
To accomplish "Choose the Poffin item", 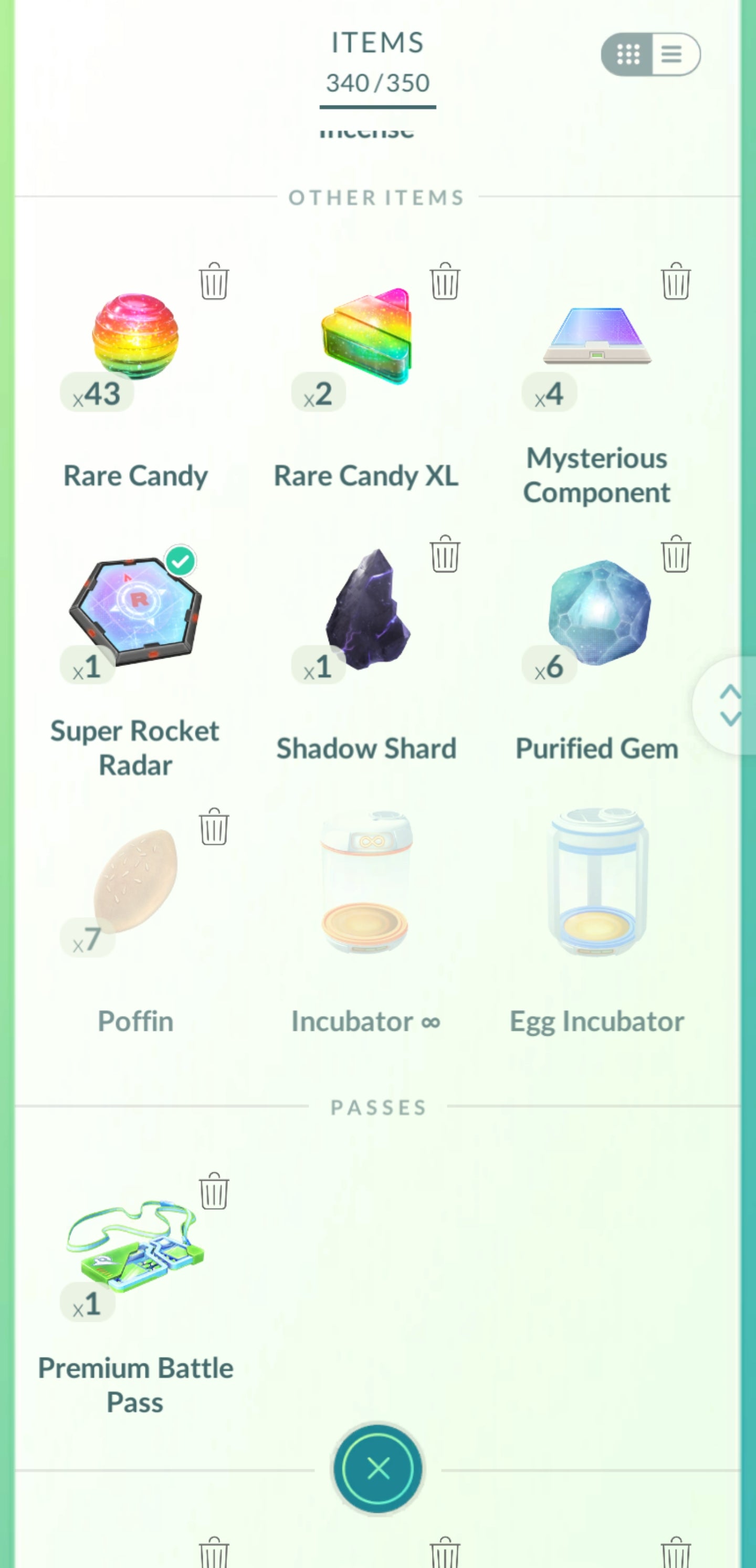I will tap(135, 883).
